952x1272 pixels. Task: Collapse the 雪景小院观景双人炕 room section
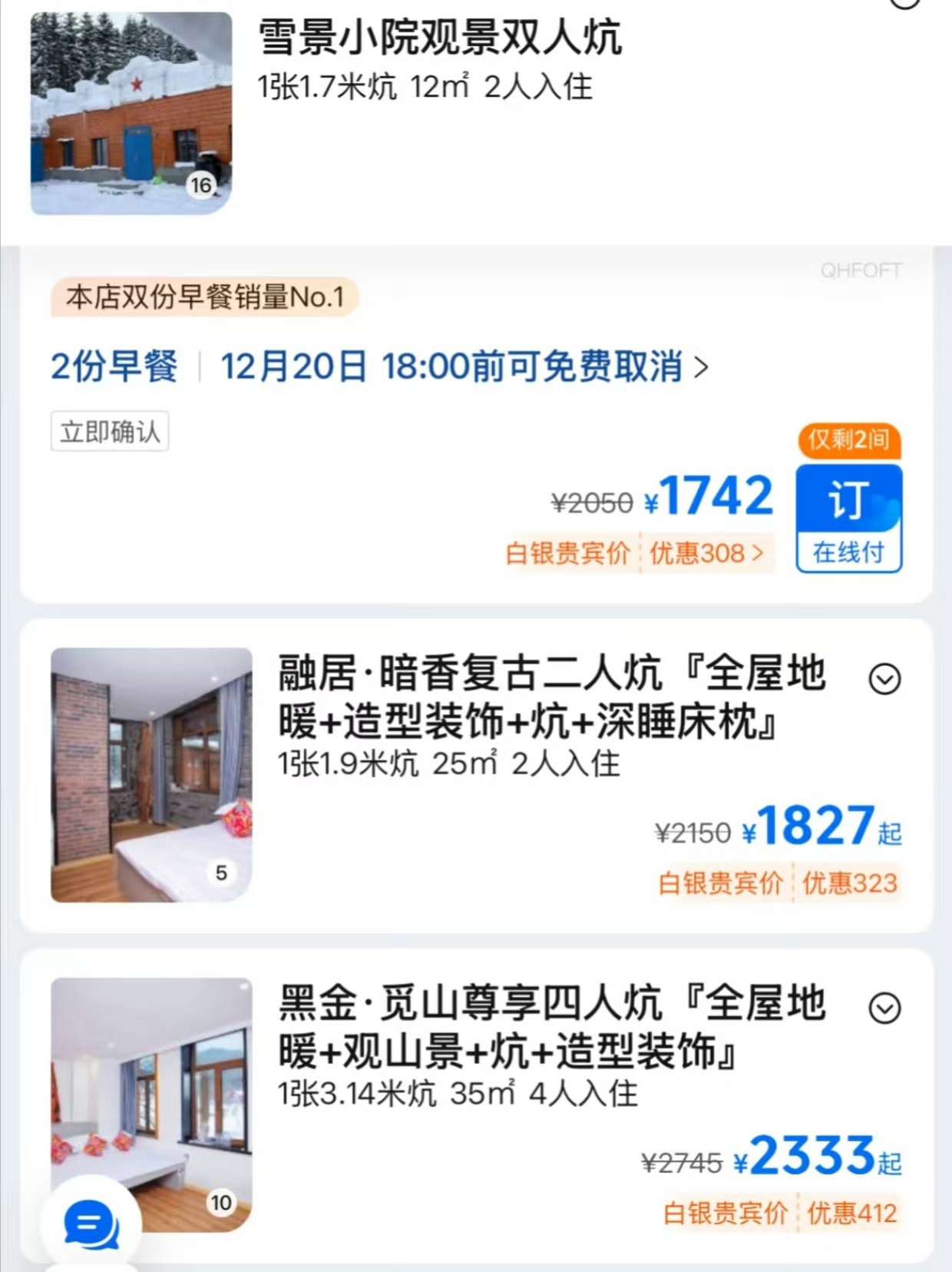(904, 3)
